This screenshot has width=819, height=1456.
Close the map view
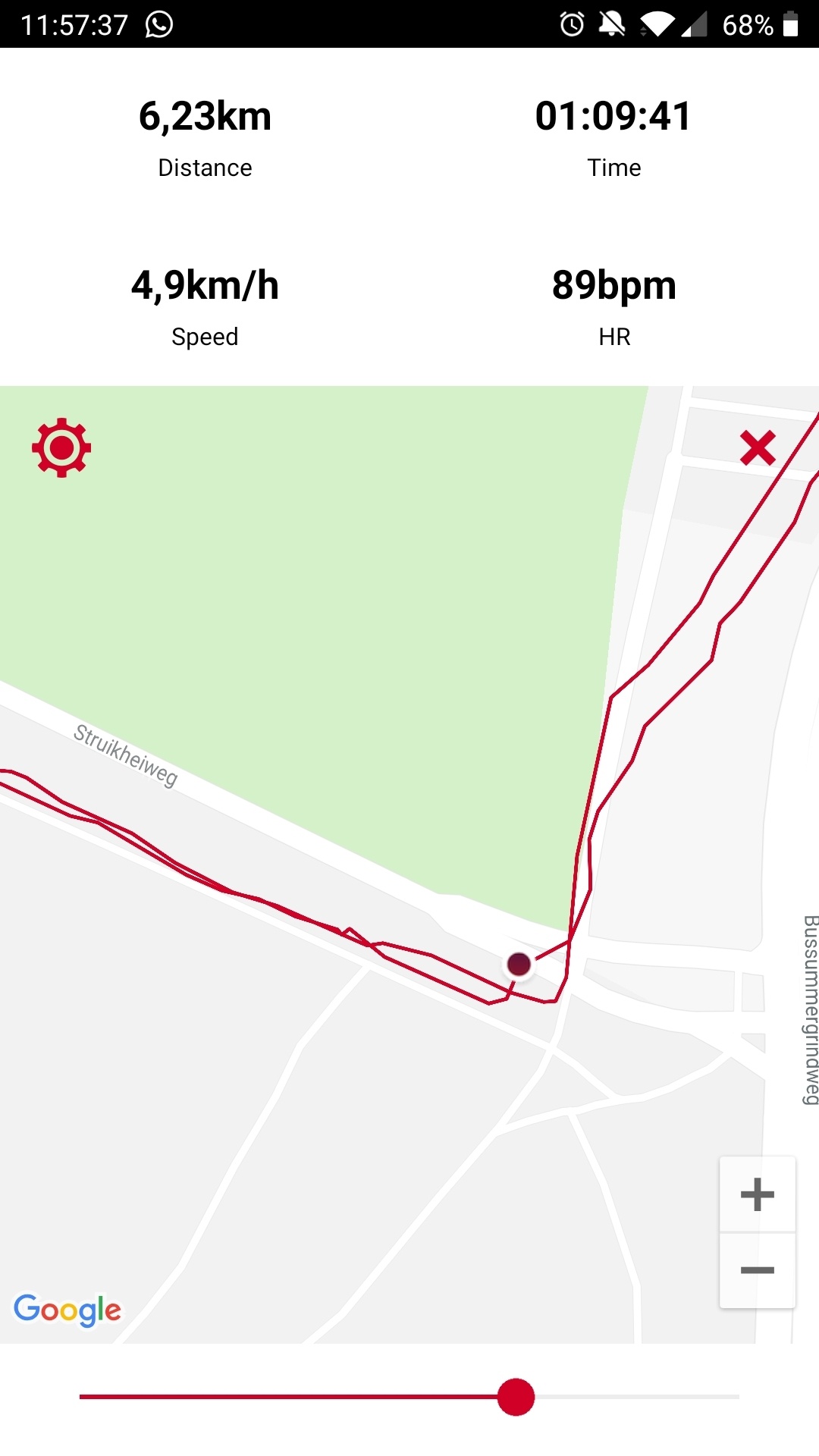pyautogui.click(x=758, y=448)
